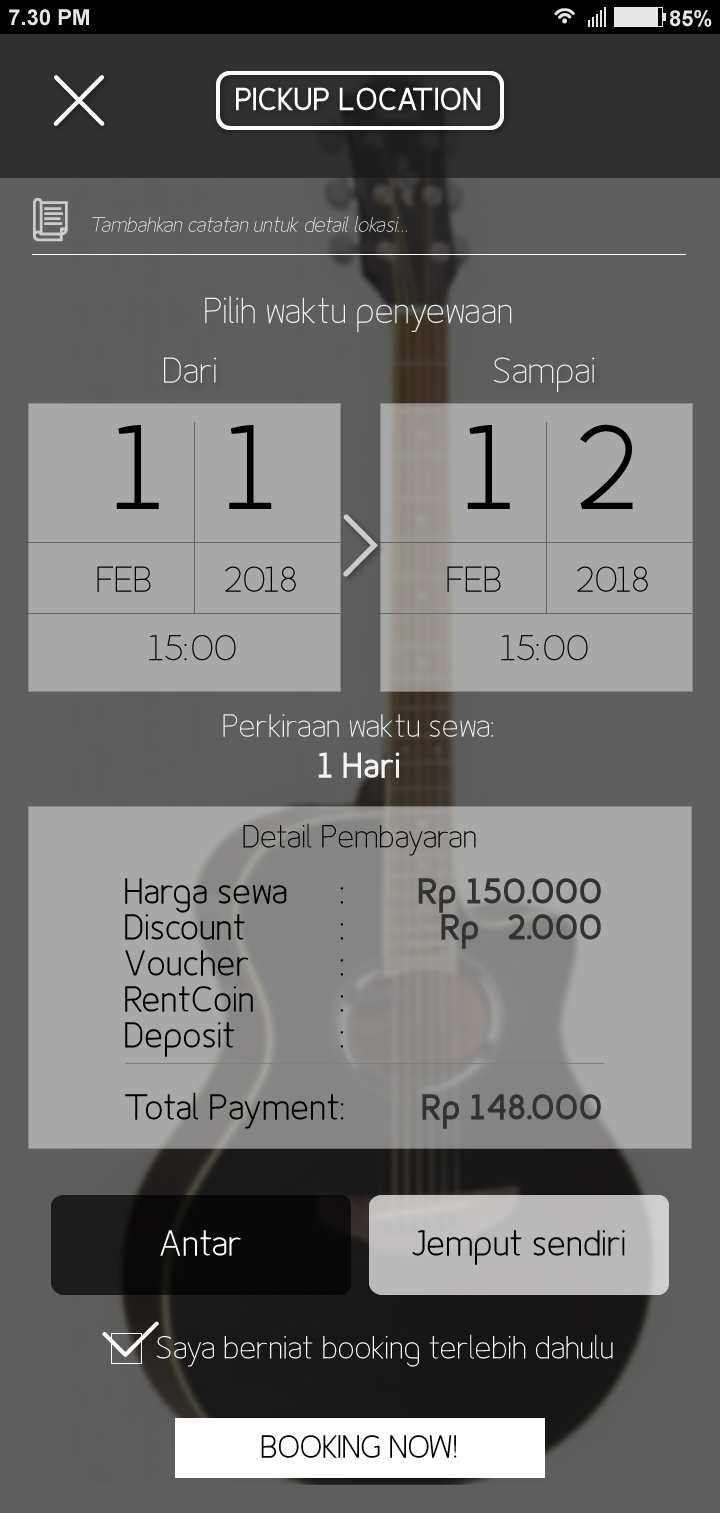Uncheck Saya berniat booking terlebih dahulu
This screenshot has width=720, height=1513.
pos(127,1347)
